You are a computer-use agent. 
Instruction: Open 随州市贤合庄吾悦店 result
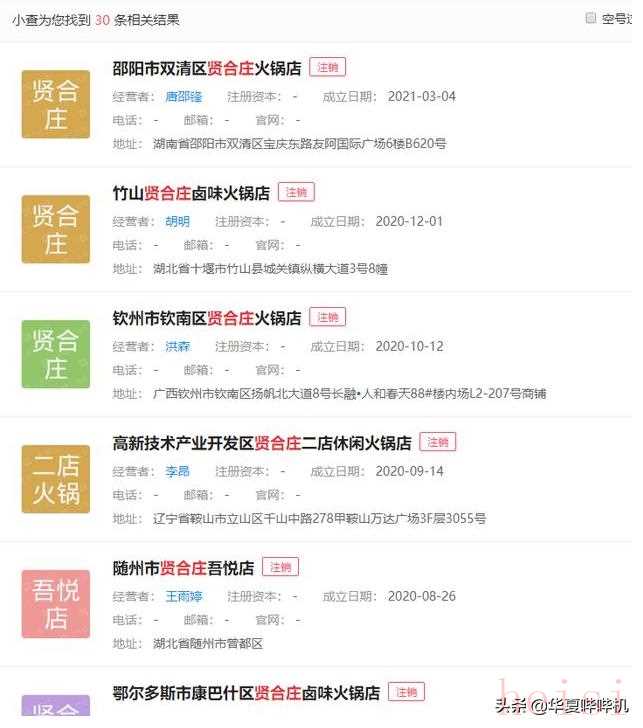[x=184, y=568]
